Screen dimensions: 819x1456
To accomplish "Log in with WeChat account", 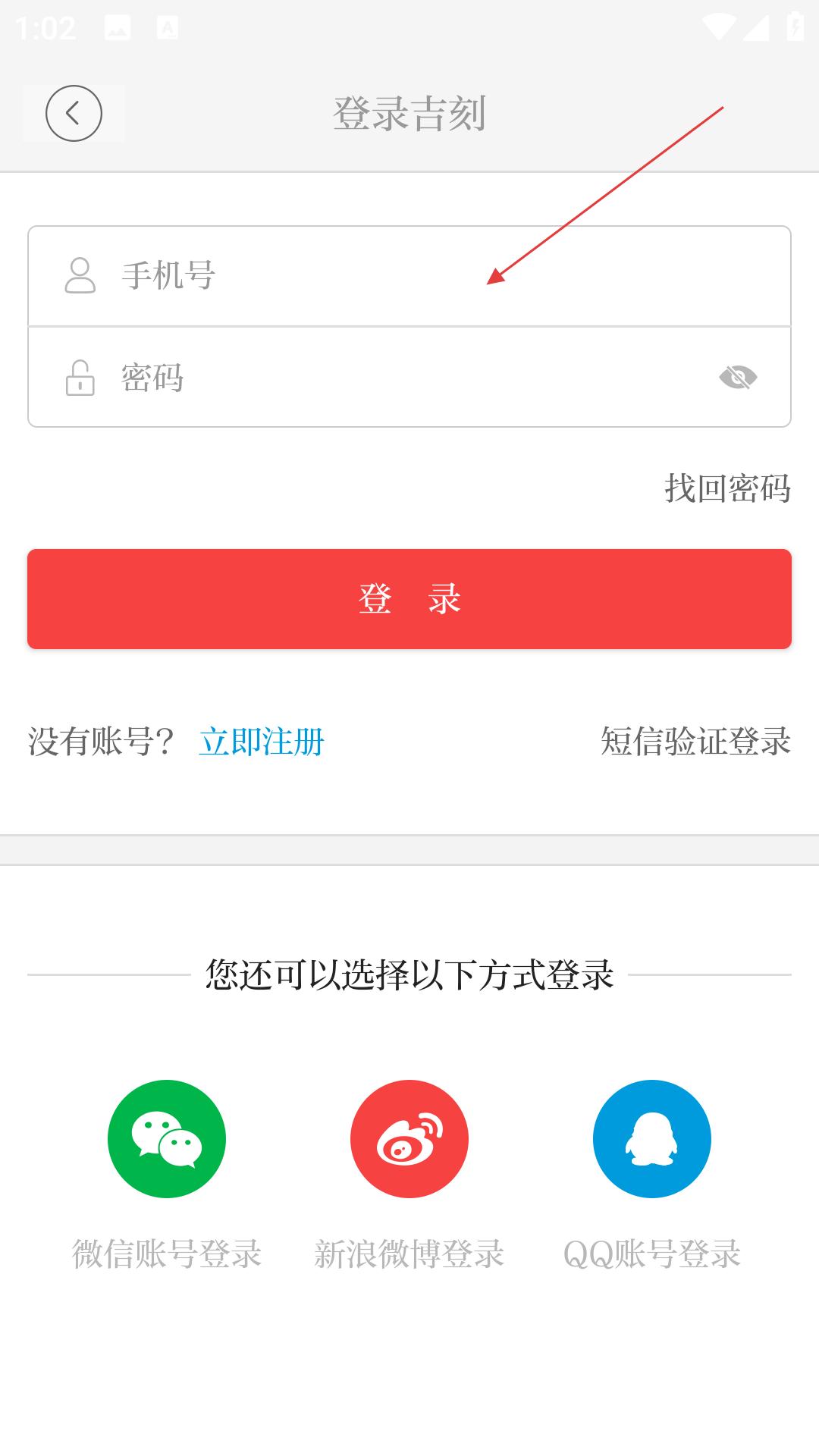I will click(167, 1139).
